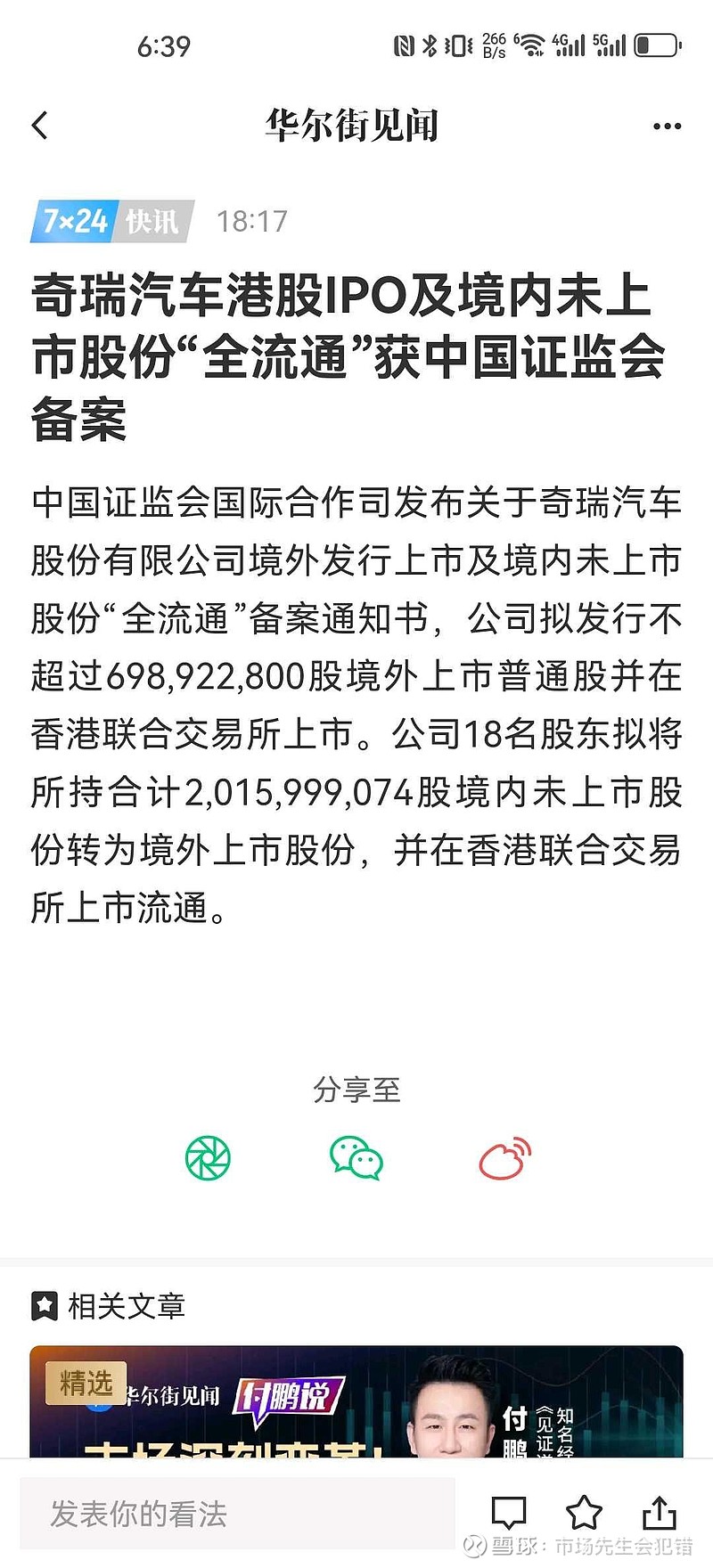Share the article to WeChat
The image size is (713, 1568).
(x=356, y=1158)
